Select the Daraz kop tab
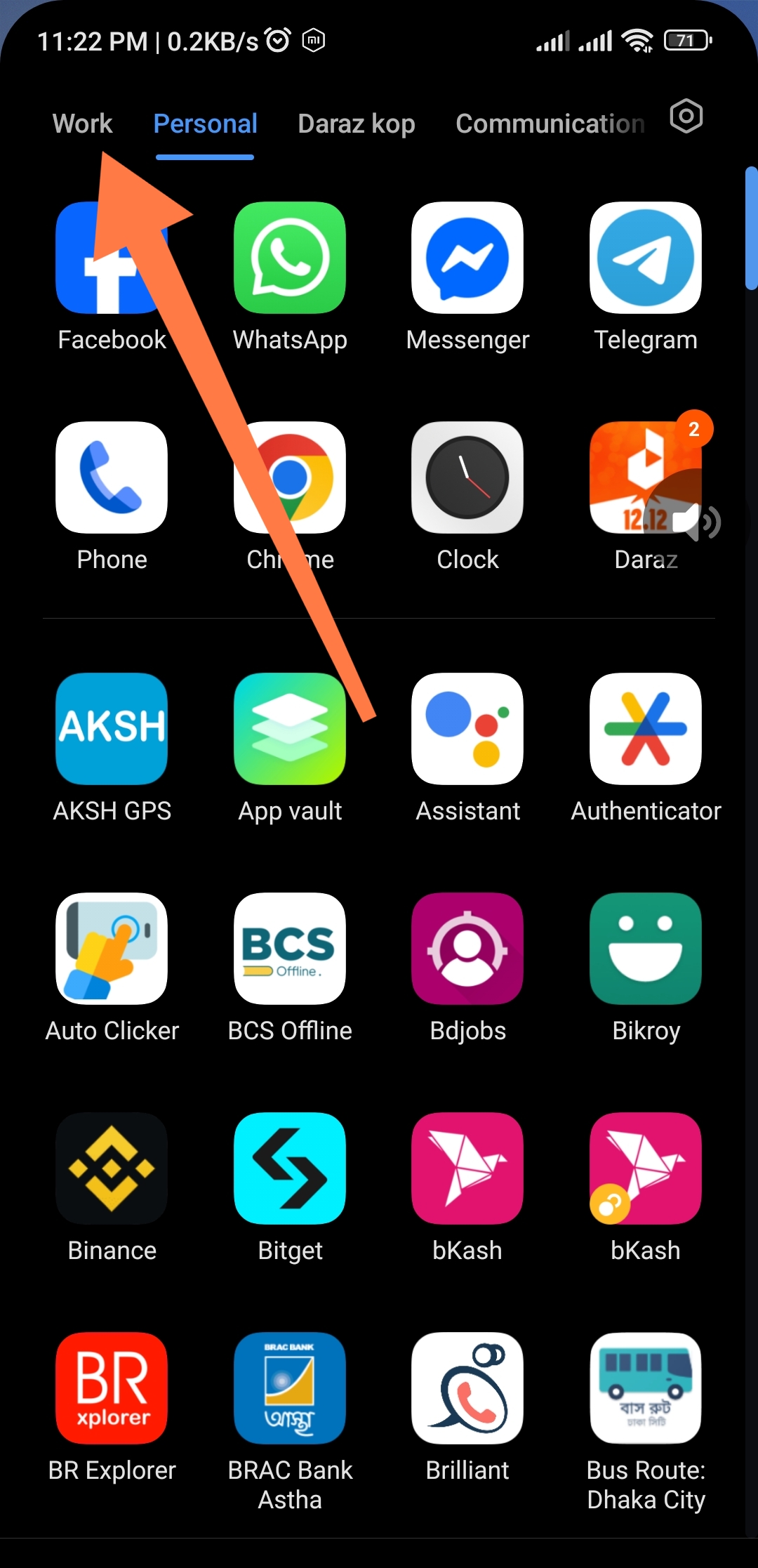 coord(356,124)
